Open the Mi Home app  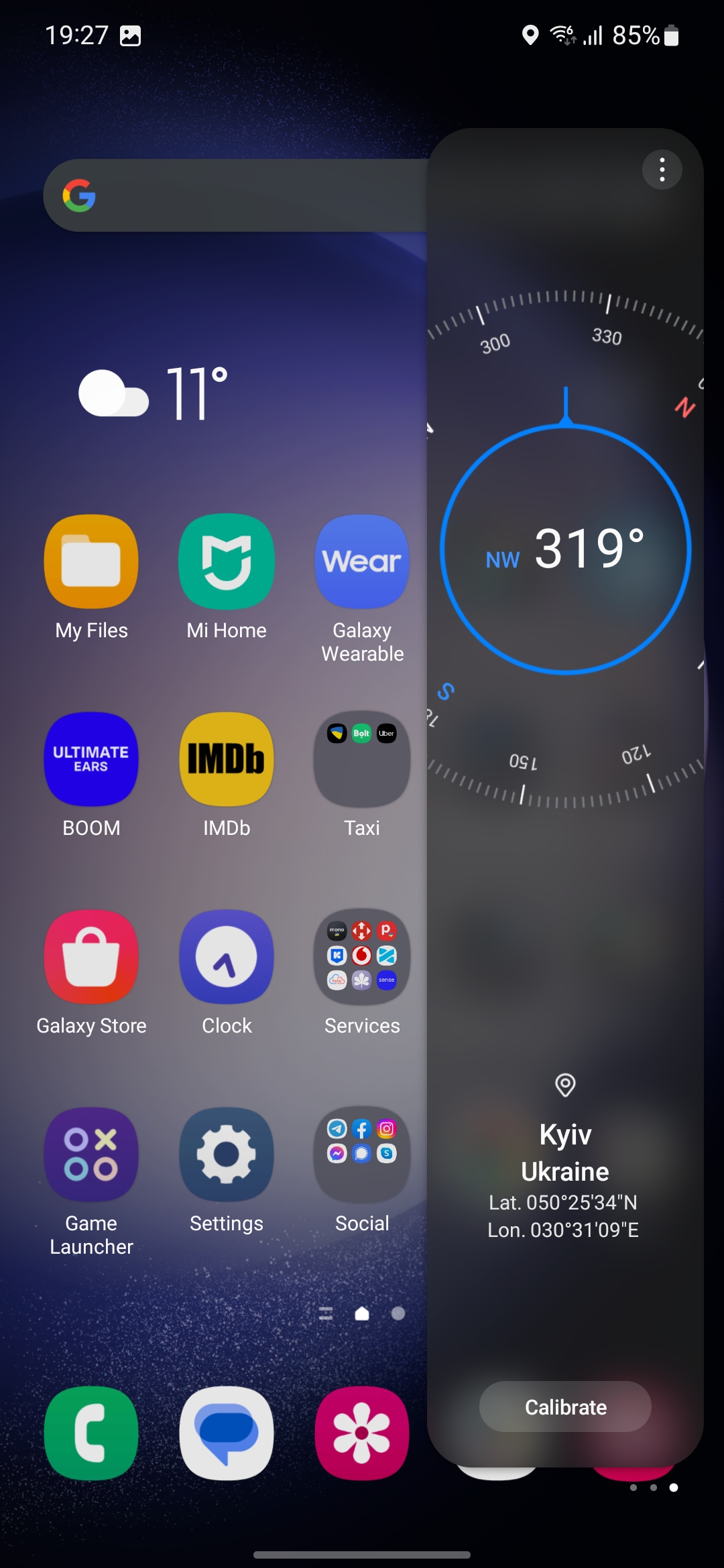(x=227, y=562)
